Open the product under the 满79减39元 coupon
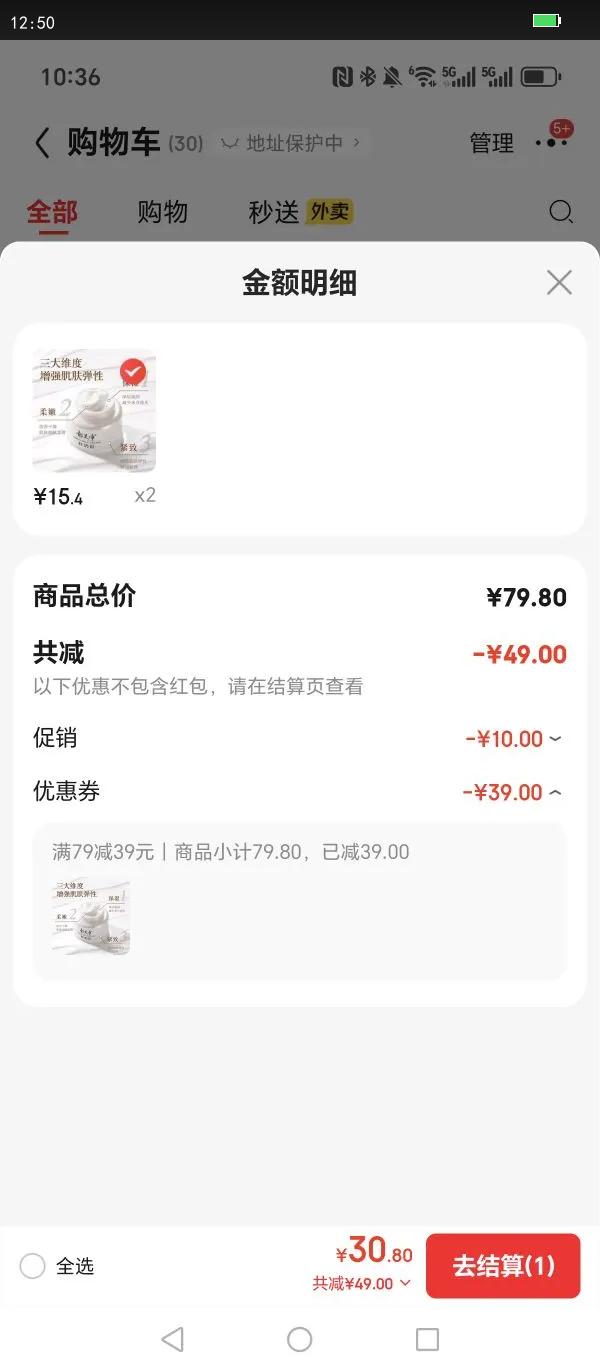 91,917
